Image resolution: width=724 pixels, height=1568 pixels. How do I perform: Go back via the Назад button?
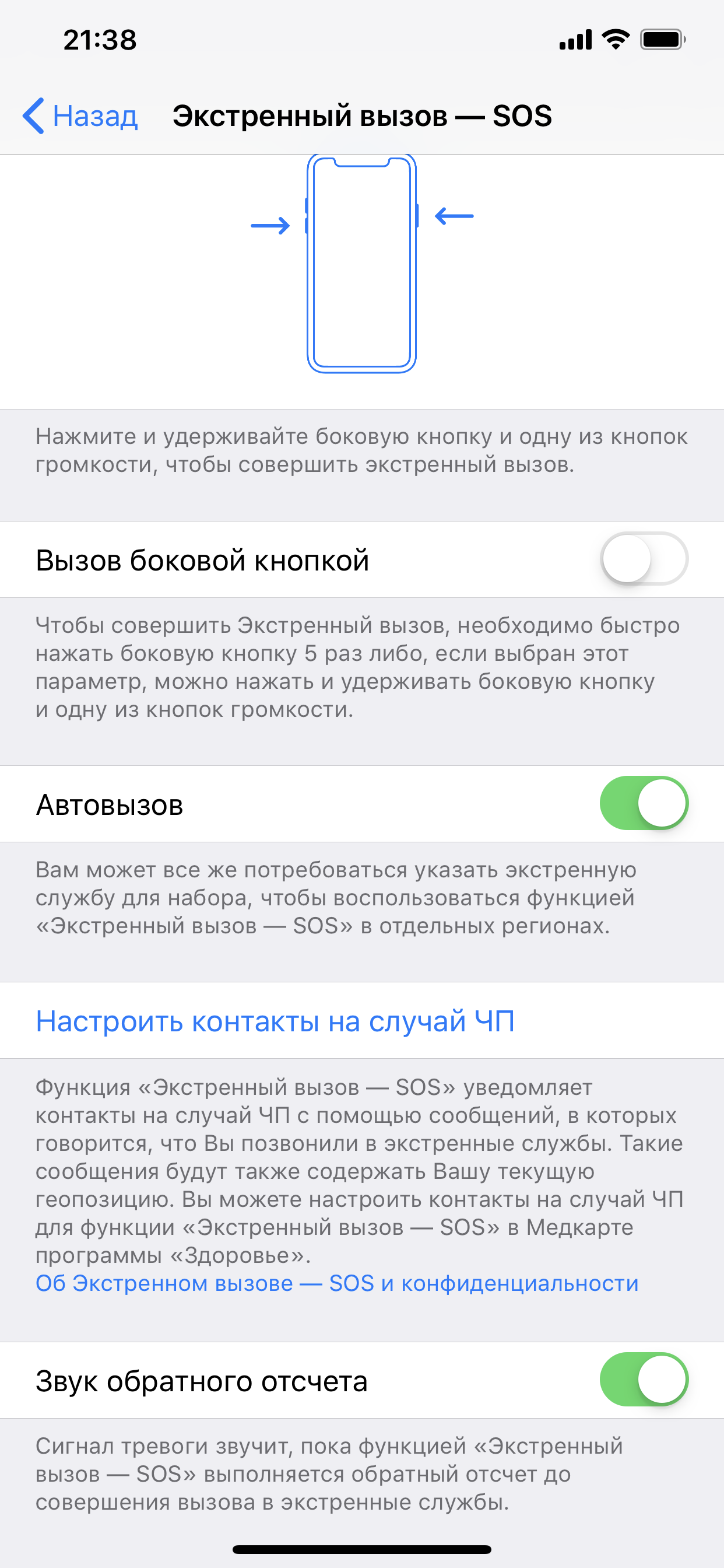tap(80, 116)
